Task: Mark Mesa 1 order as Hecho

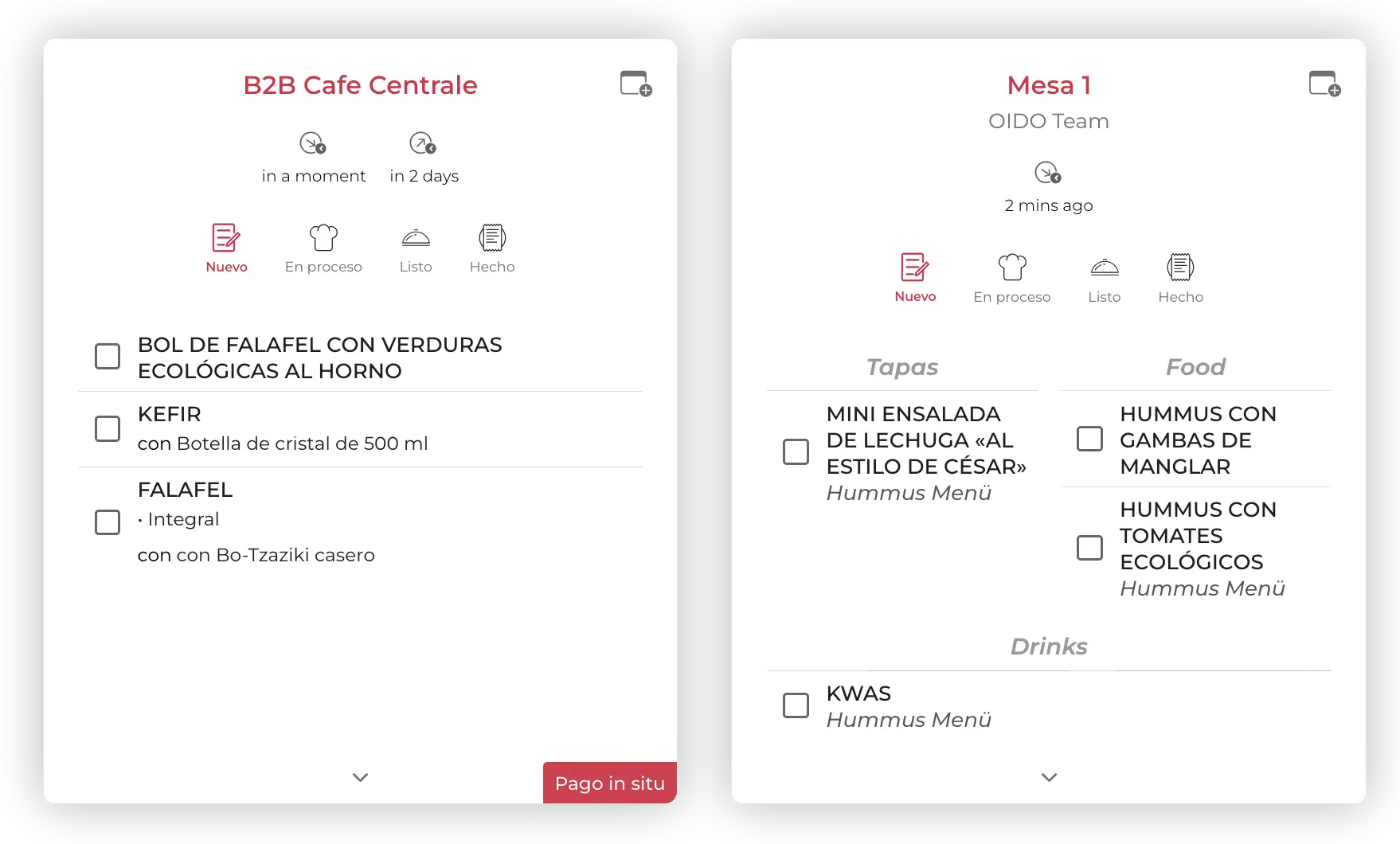Action: tap(1180, 278)
